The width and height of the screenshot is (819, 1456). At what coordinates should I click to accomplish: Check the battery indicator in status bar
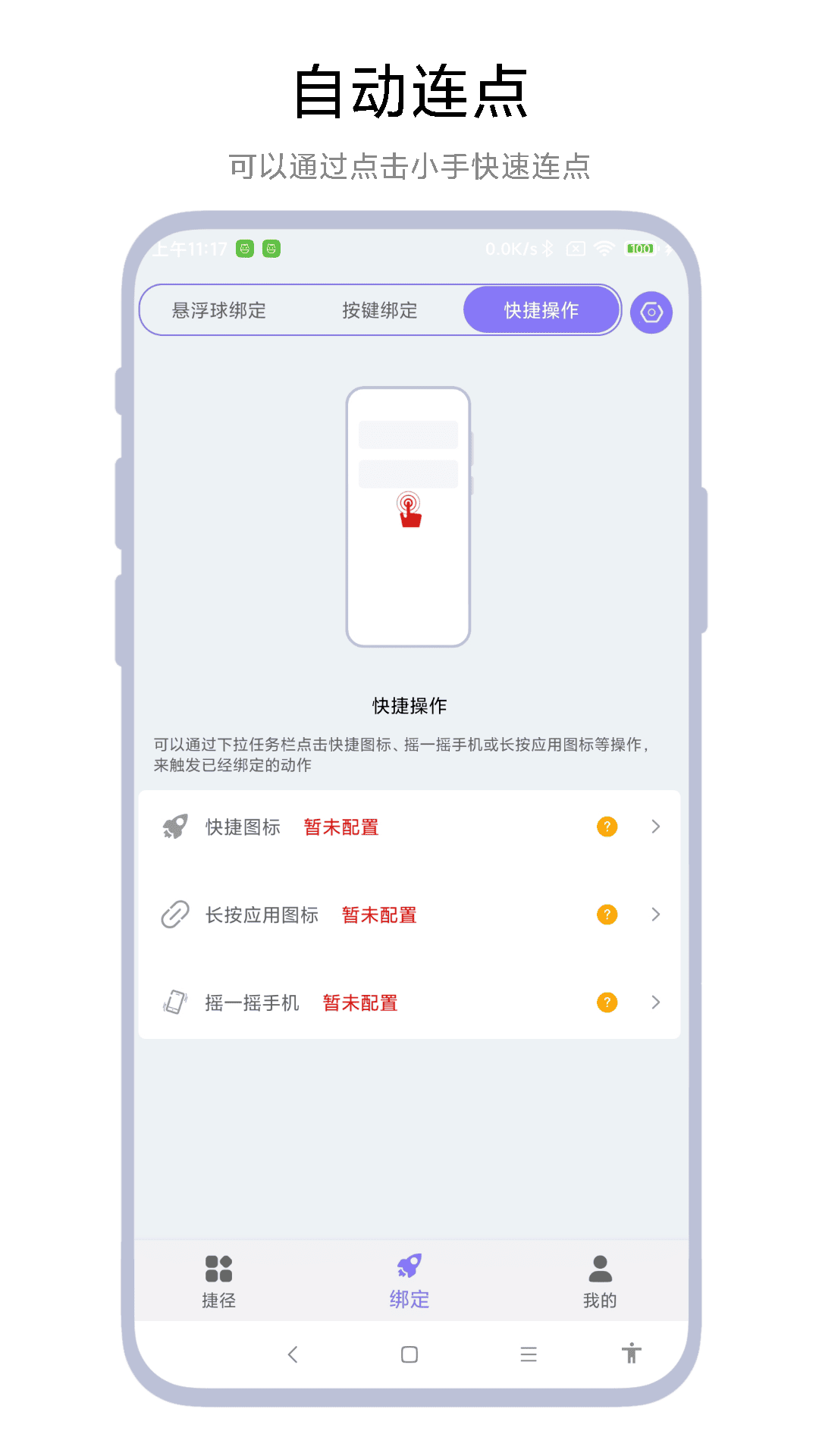[639, 248]
